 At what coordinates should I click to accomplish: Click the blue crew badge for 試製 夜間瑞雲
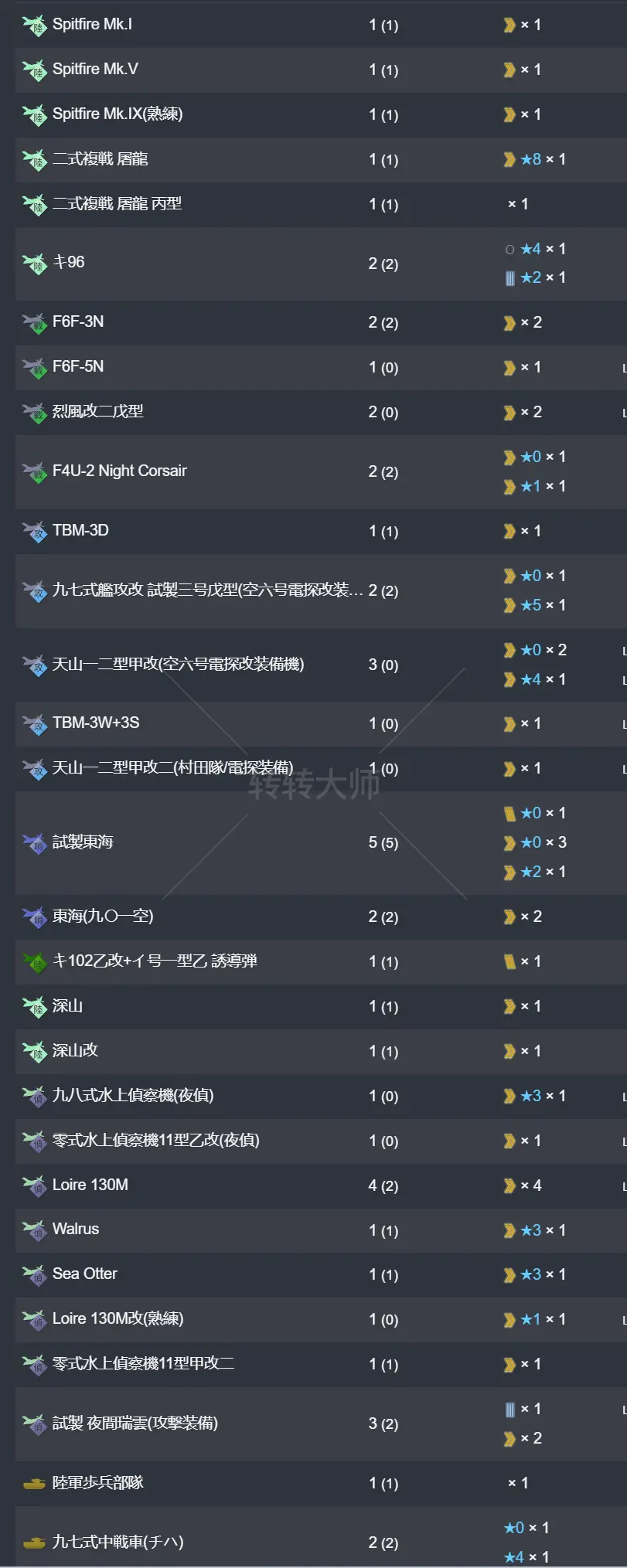coord(509,1409)
